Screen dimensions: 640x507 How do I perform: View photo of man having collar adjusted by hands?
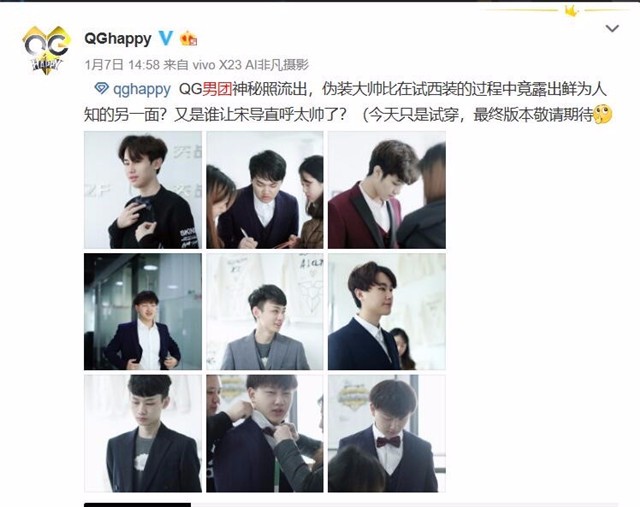[264, 433]
